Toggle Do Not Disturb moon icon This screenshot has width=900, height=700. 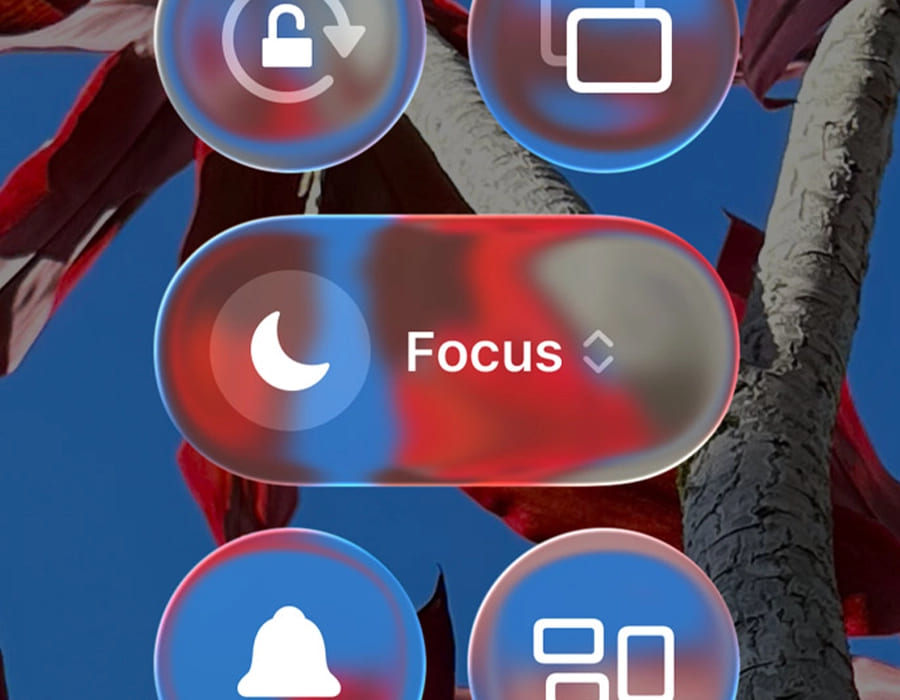pos(290,350)
